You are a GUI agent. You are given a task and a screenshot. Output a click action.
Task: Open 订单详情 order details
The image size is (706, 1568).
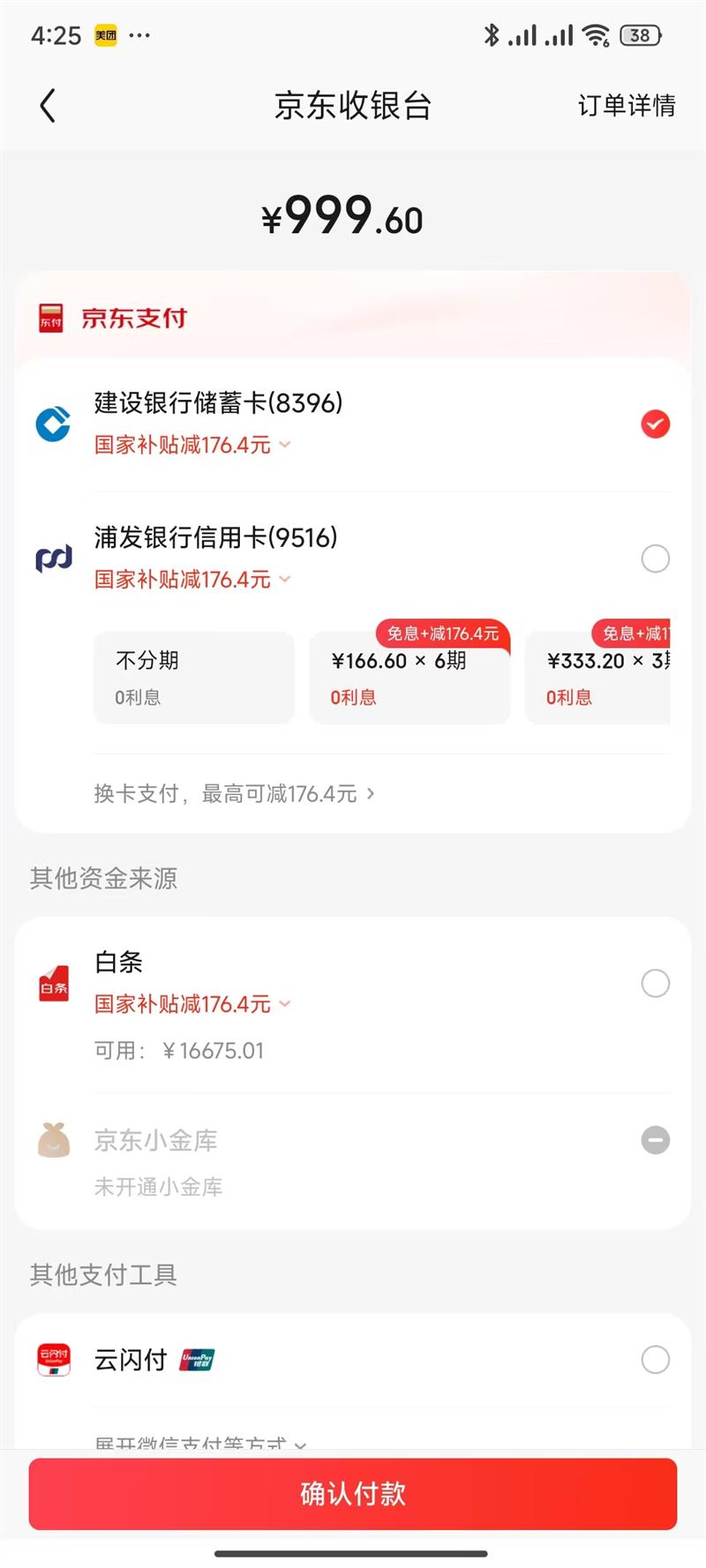(x=627, y=106)
